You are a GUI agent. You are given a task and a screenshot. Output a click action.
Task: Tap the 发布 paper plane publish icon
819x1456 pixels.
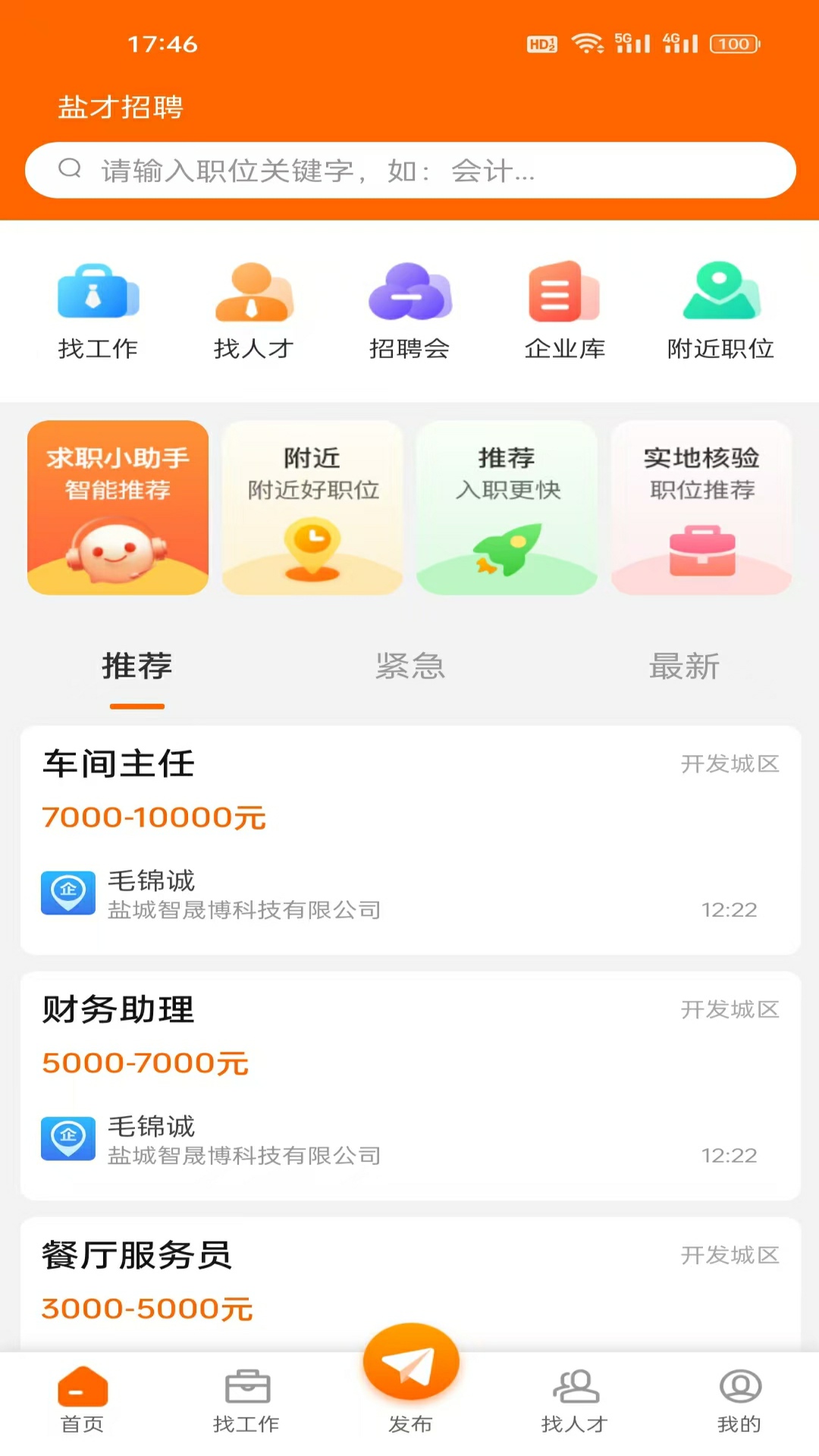(409, 1361)
